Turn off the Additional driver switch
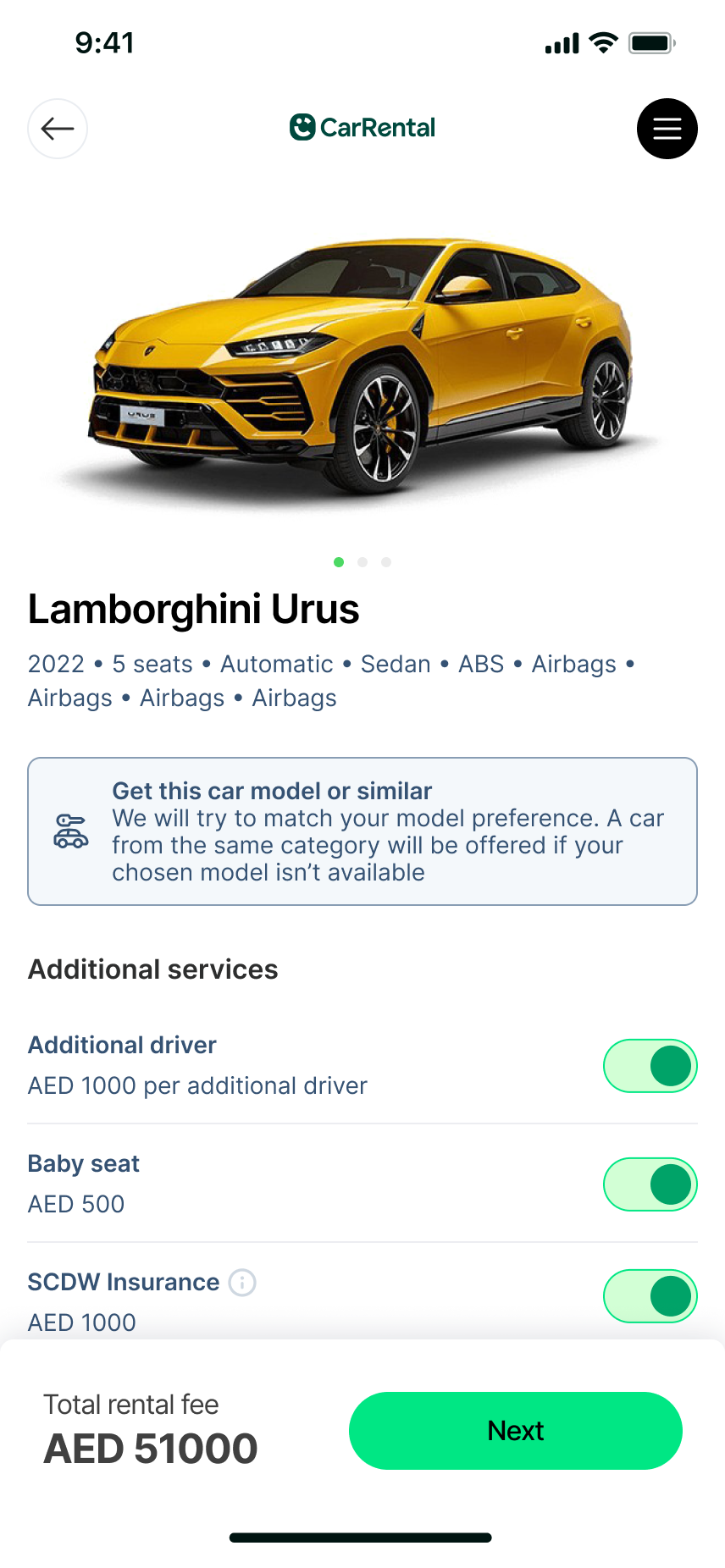The image size is (725, 1568). point(650,1066)
